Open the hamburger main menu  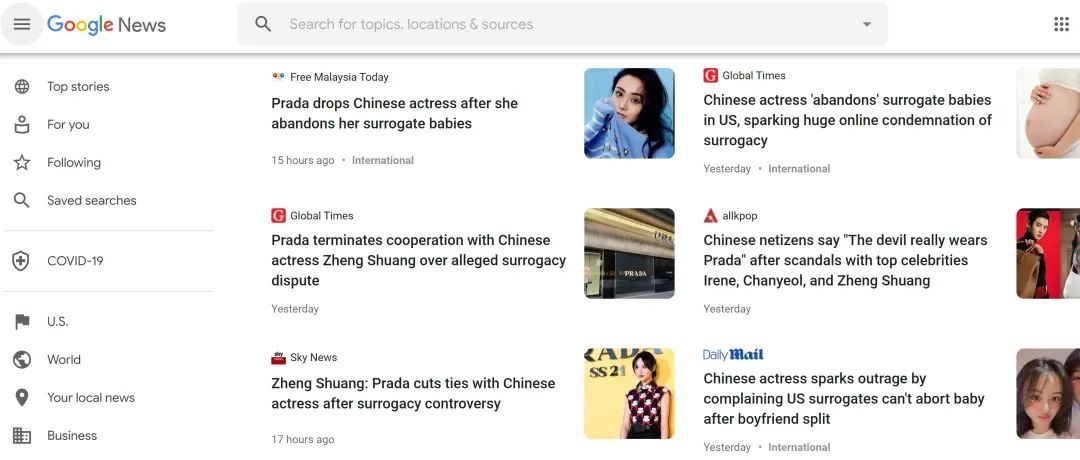[22, 24]
